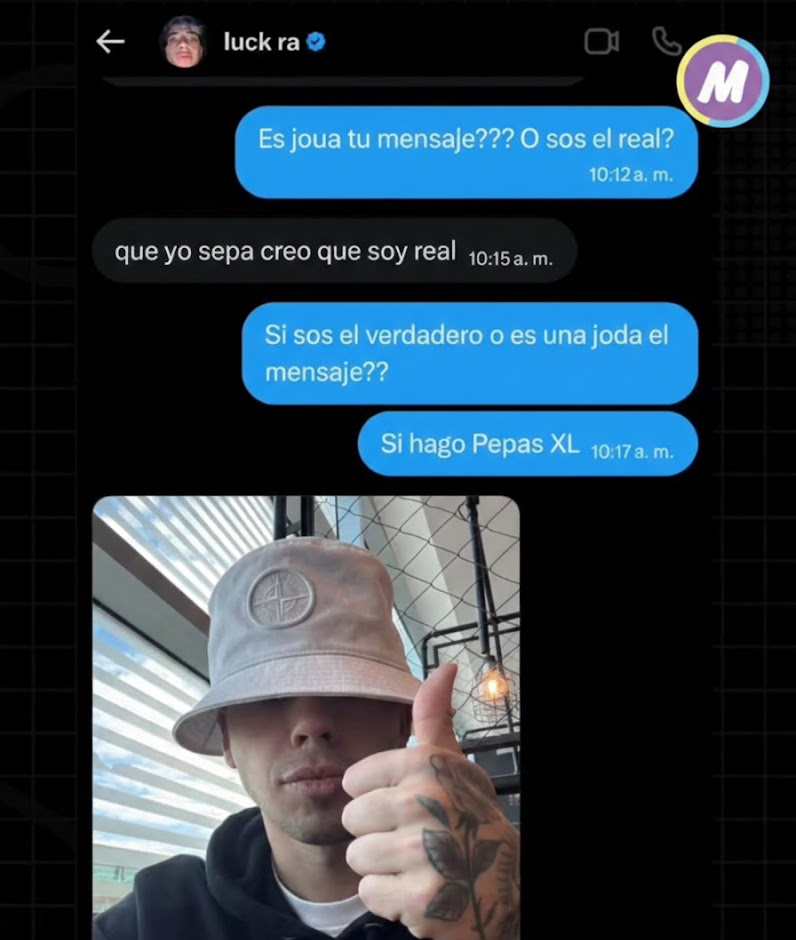796x940 pixels.
Task: Go back to the message list
Action: click(x=110, y=42)
